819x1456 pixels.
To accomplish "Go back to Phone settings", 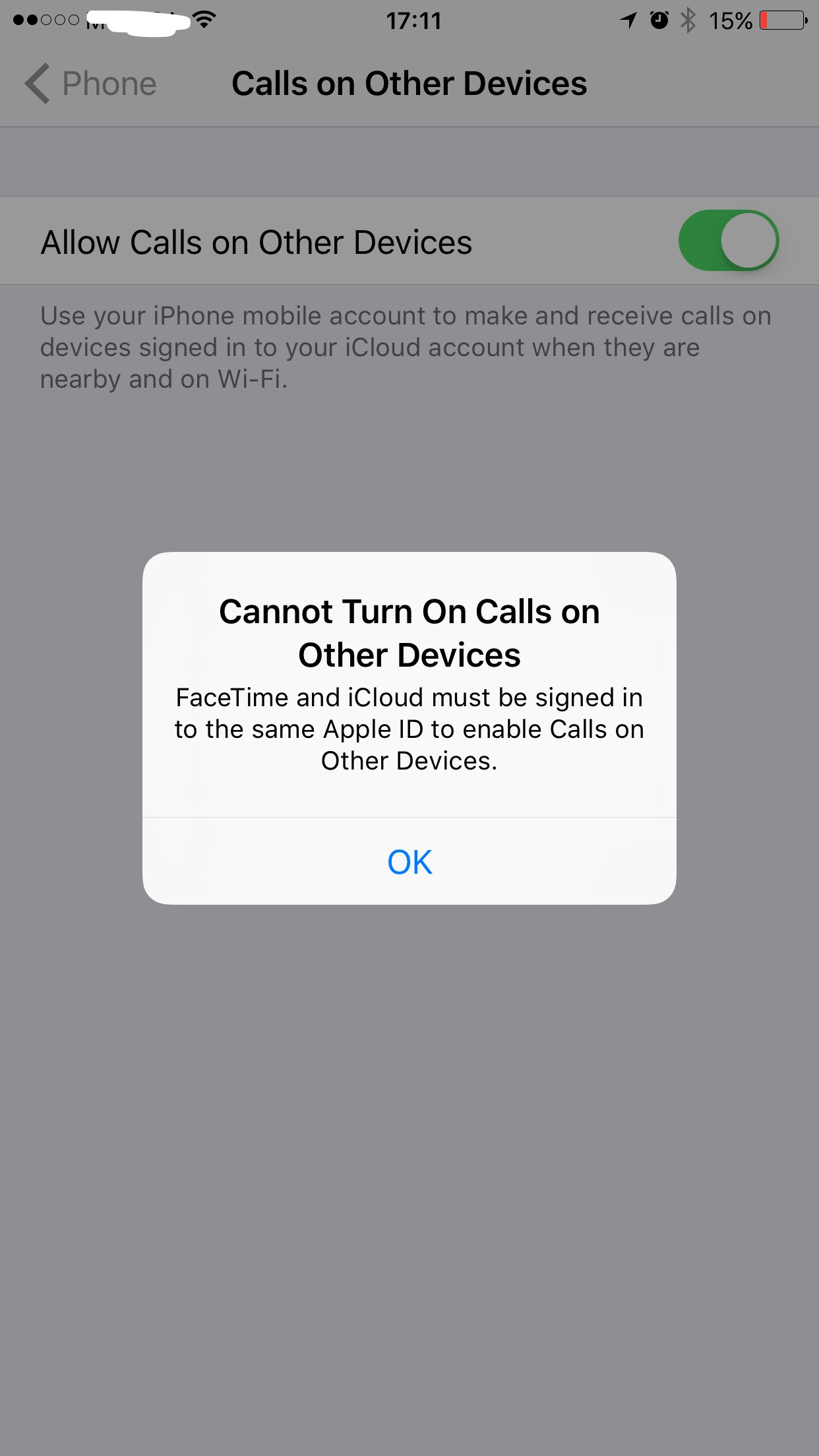I will tap(91, 84).
